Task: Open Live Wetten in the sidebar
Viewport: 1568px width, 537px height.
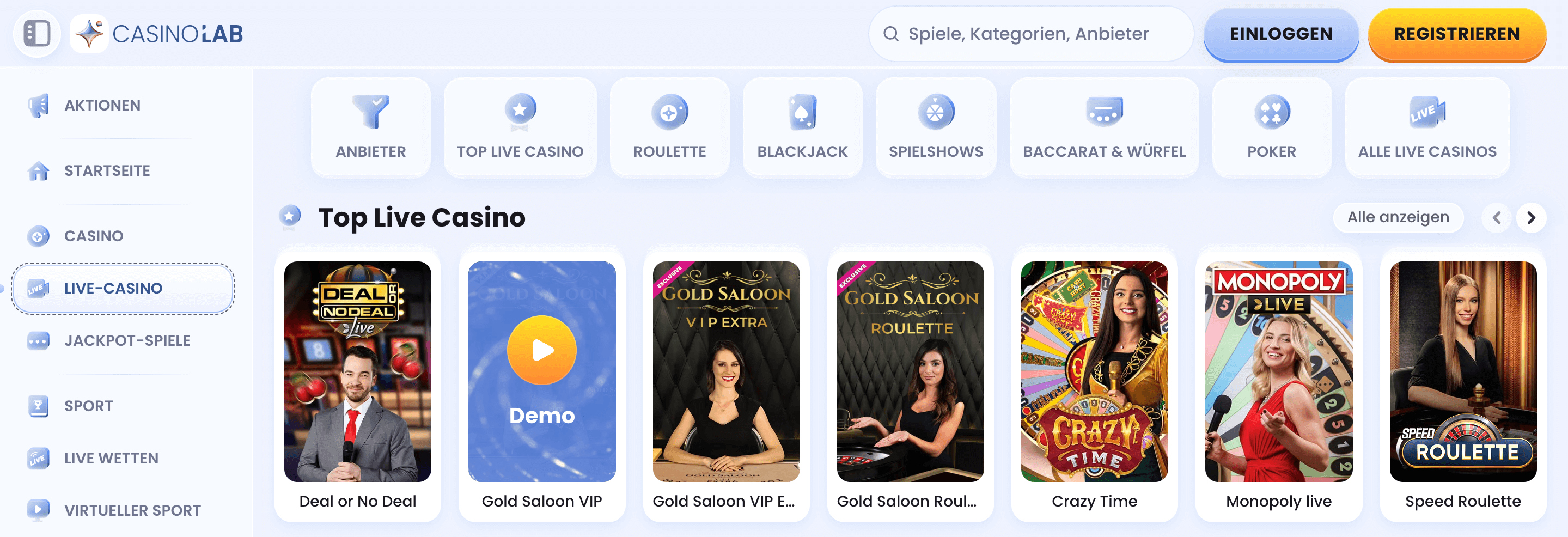Action: coord(112,458)
